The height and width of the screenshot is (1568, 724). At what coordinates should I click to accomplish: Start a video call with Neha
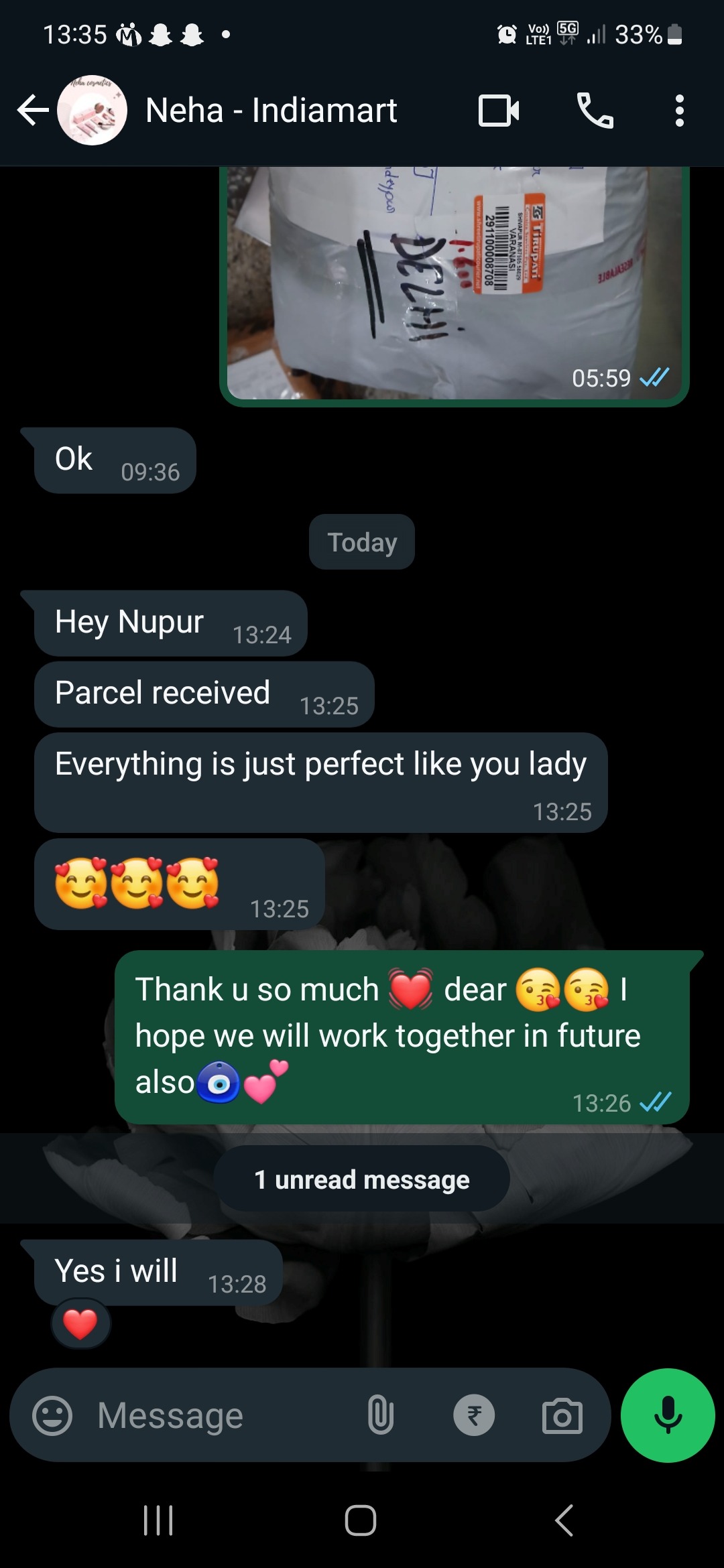point(499,111)
